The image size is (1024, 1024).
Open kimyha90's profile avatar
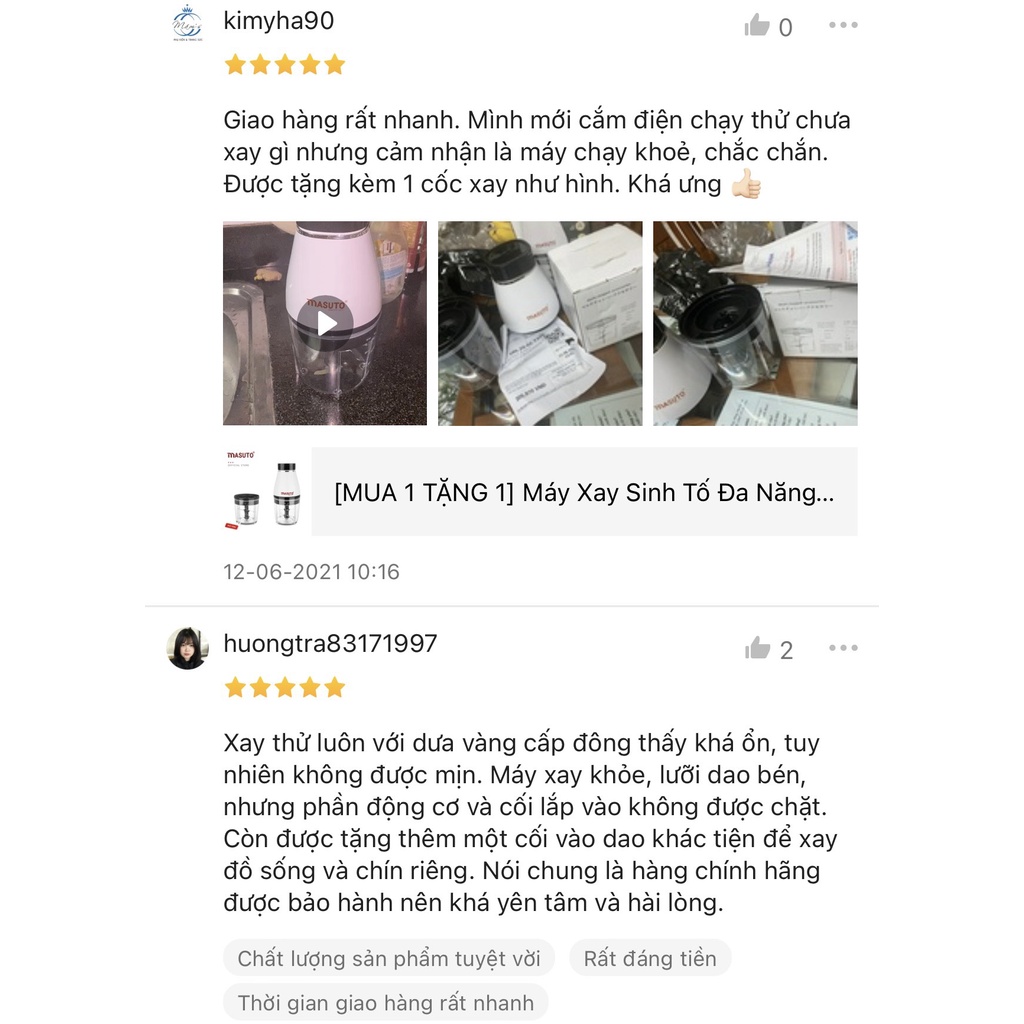coord(187,24)
